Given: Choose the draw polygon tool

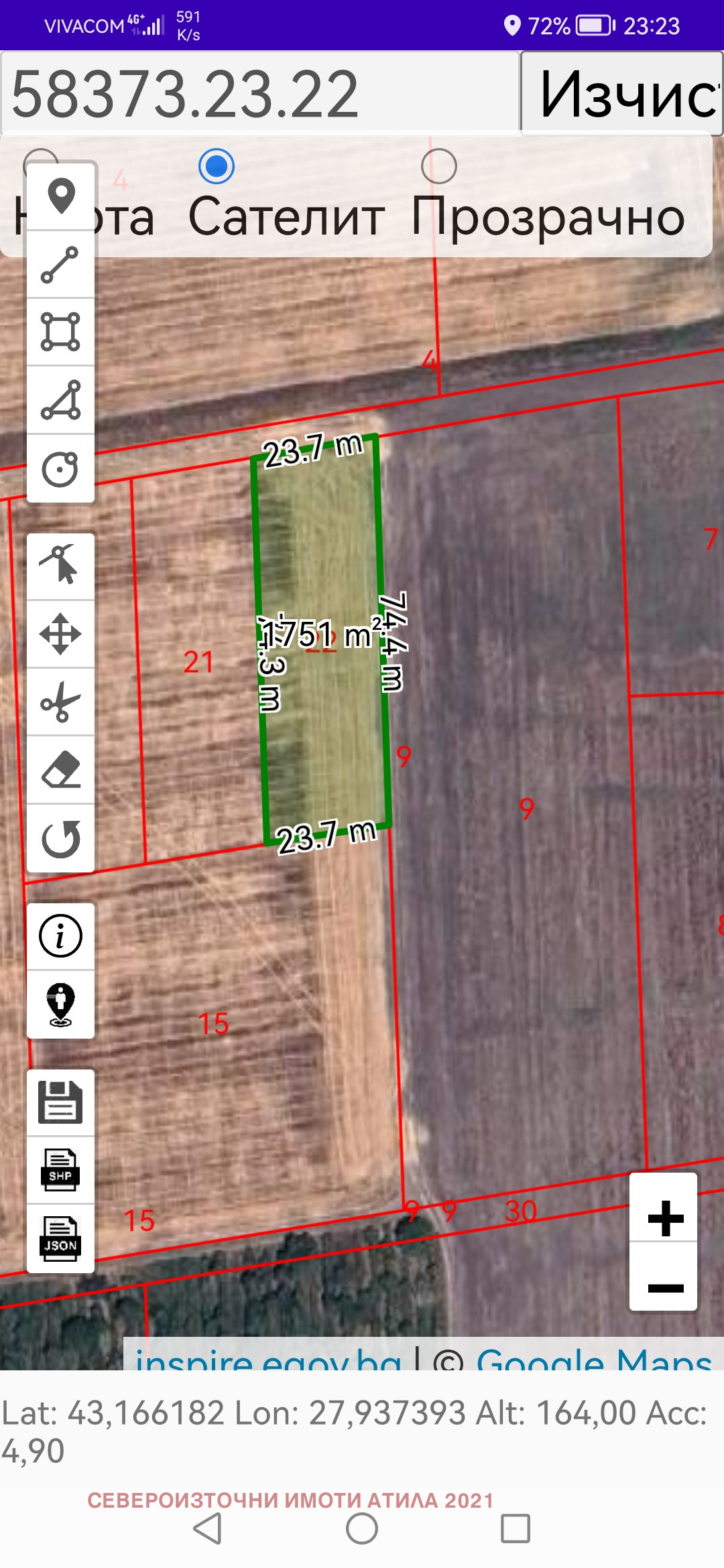Looking at the screenshot, I should pyautogui.click(x=60, y=401).
